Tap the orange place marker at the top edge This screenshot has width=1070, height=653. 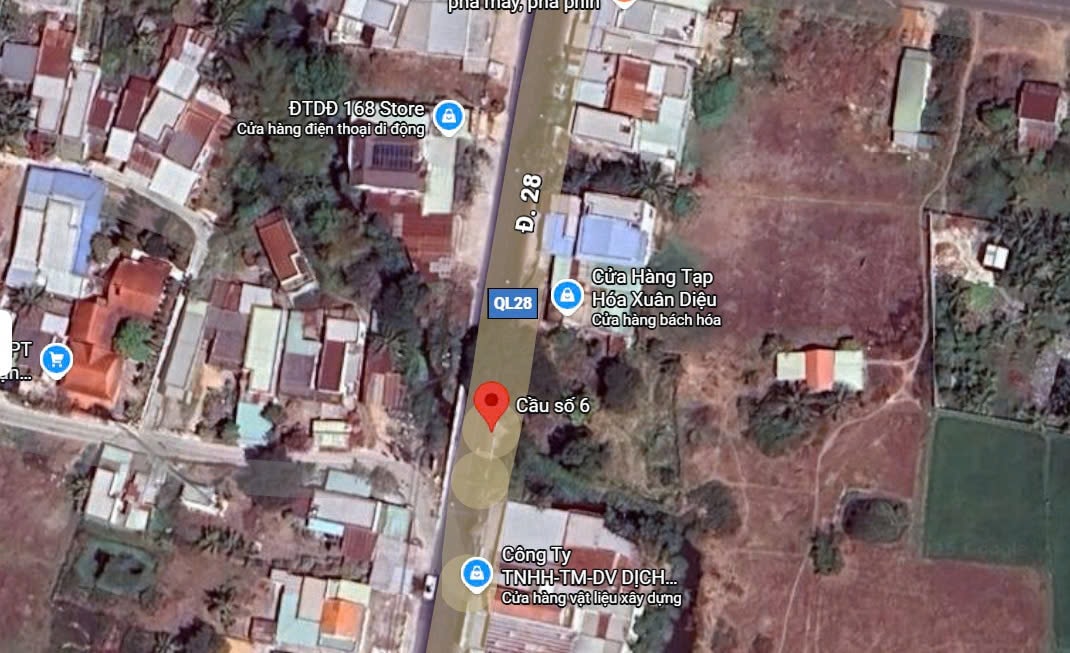coord(624,3)
